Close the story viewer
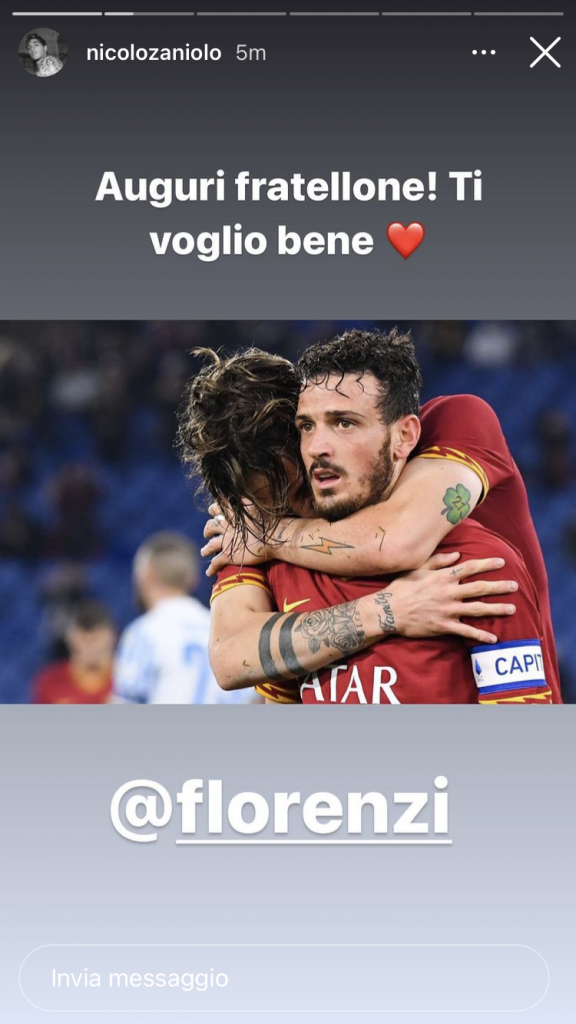Image resolution: width=576 pixels, height=1024 pixels. 545,52
